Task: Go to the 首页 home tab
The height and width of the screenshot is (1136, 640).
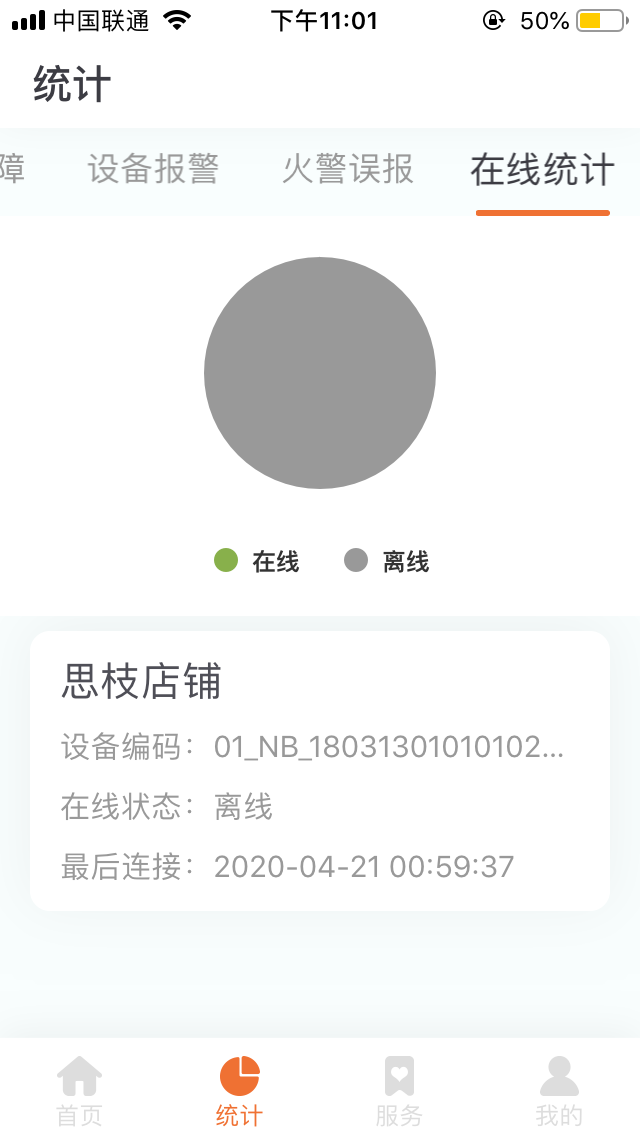Action: (80, 1090)
